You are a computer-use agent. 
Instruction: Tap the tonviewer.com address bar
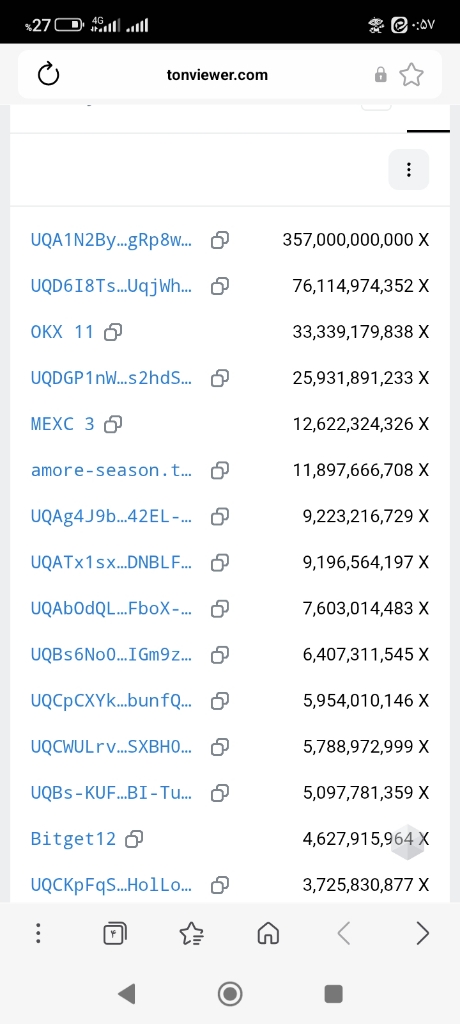[x=217, y=75]
